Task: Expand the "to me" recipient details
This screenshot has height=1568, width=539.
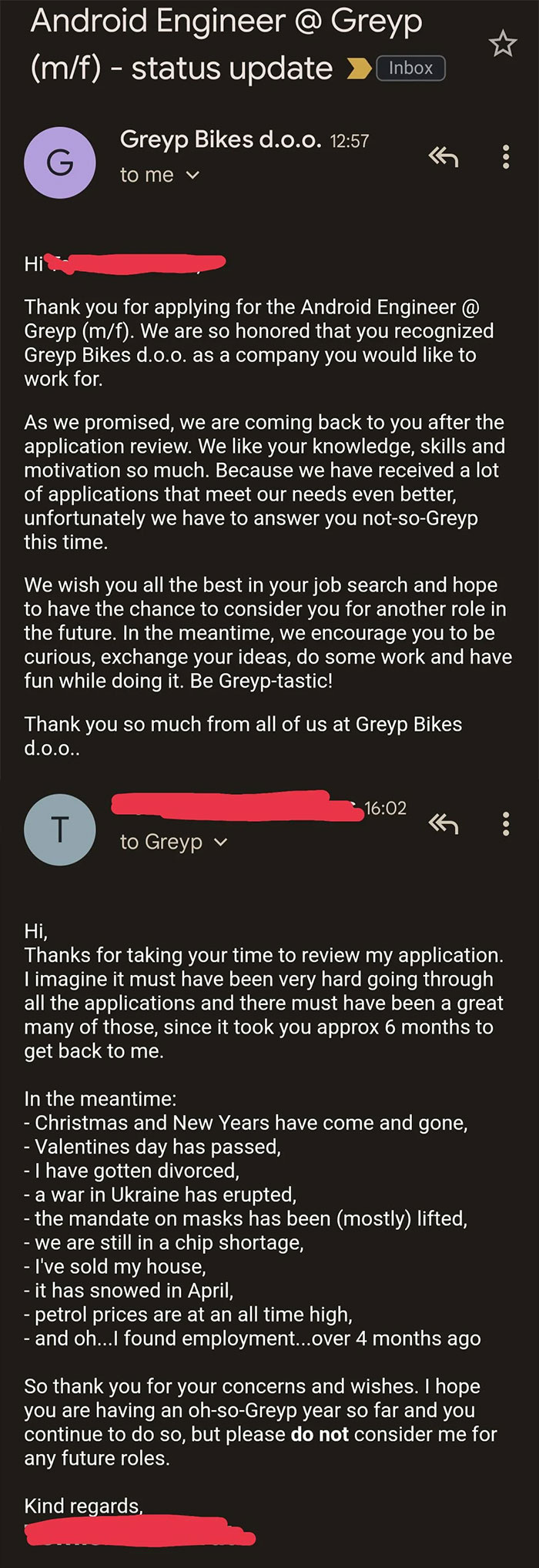Action: (192, 176)
